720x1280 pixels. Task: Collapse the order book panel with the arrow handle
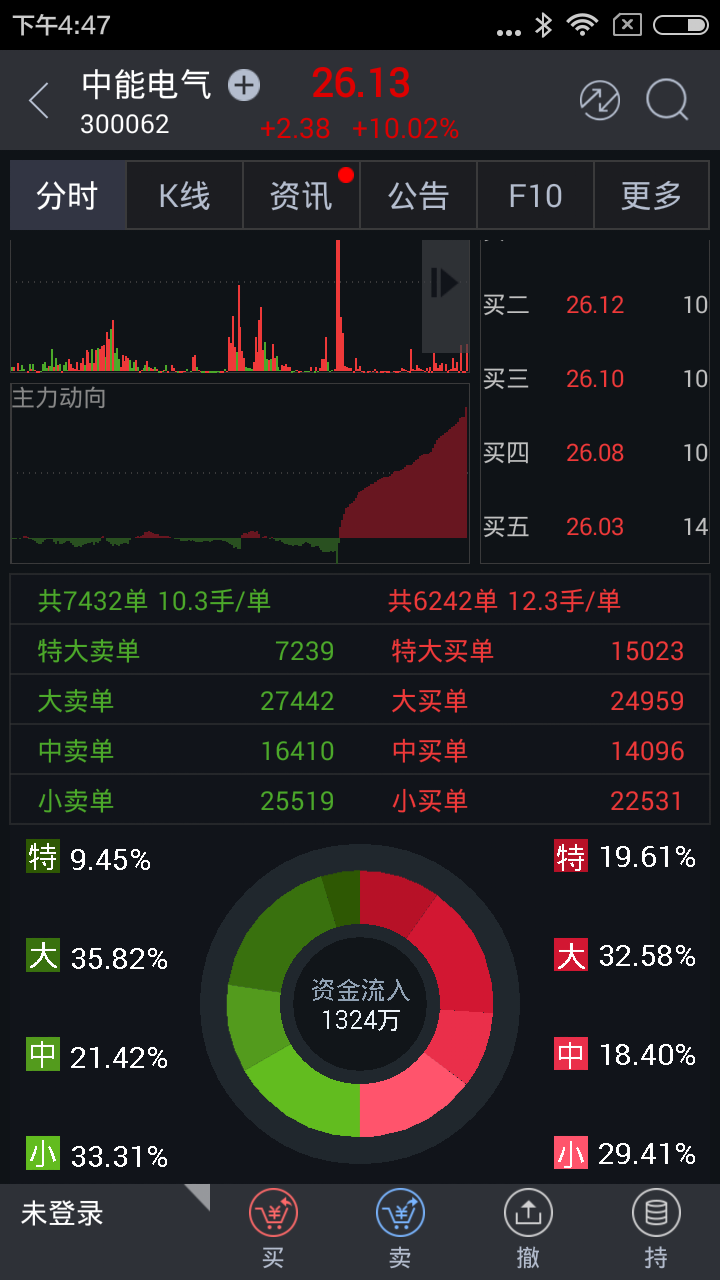(445, 284)
